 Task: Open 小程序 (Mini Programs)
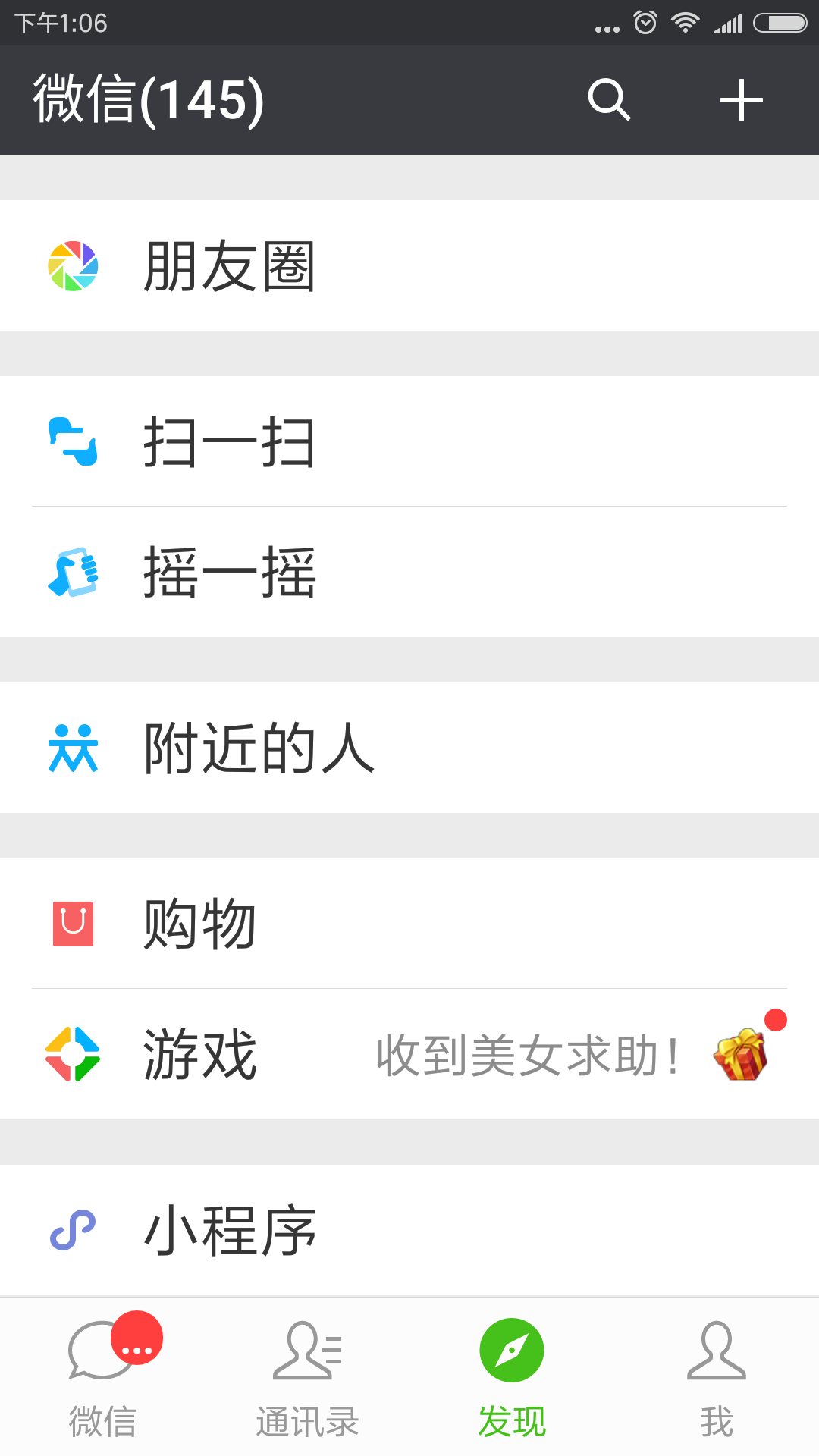[409, 1230]
